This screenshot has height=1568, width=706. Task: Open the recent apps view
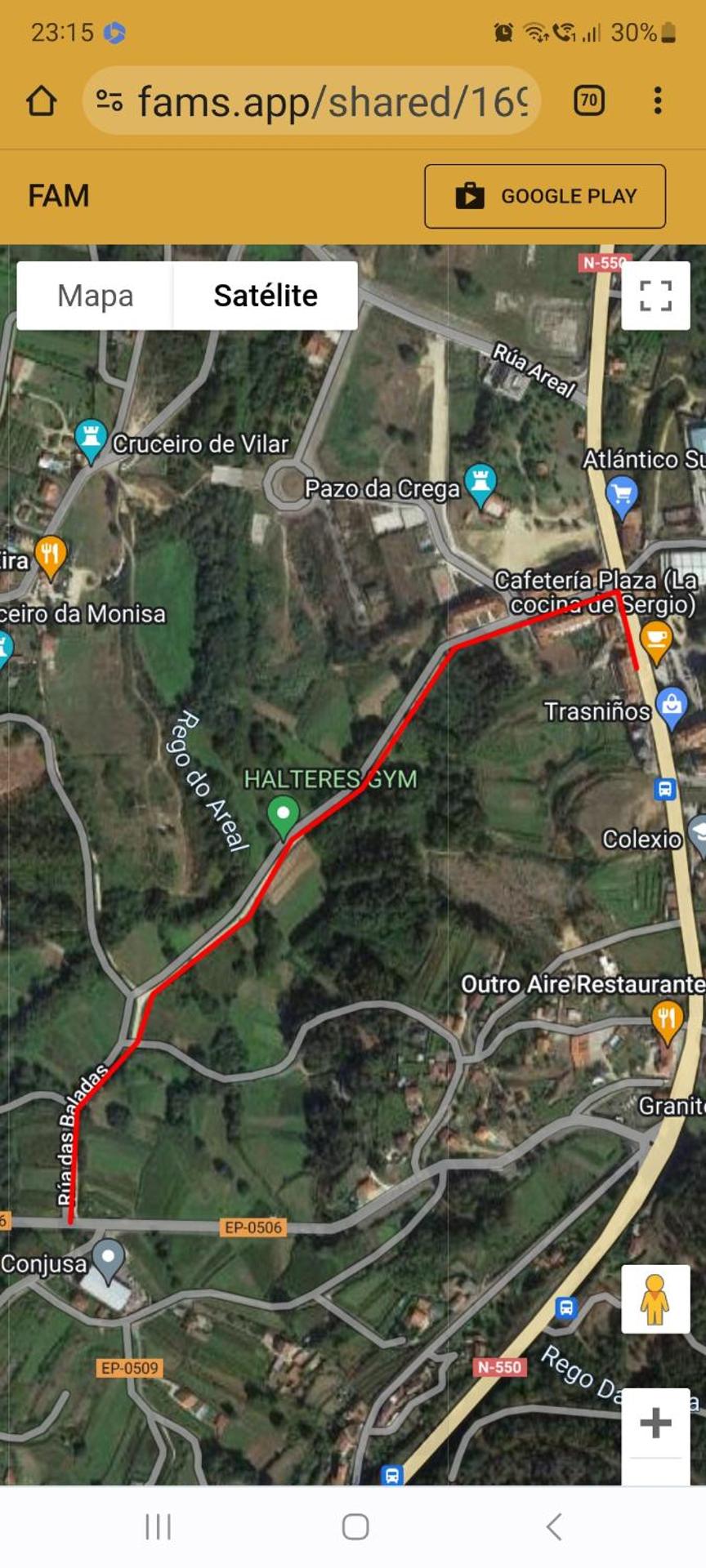pos(158,1526)
